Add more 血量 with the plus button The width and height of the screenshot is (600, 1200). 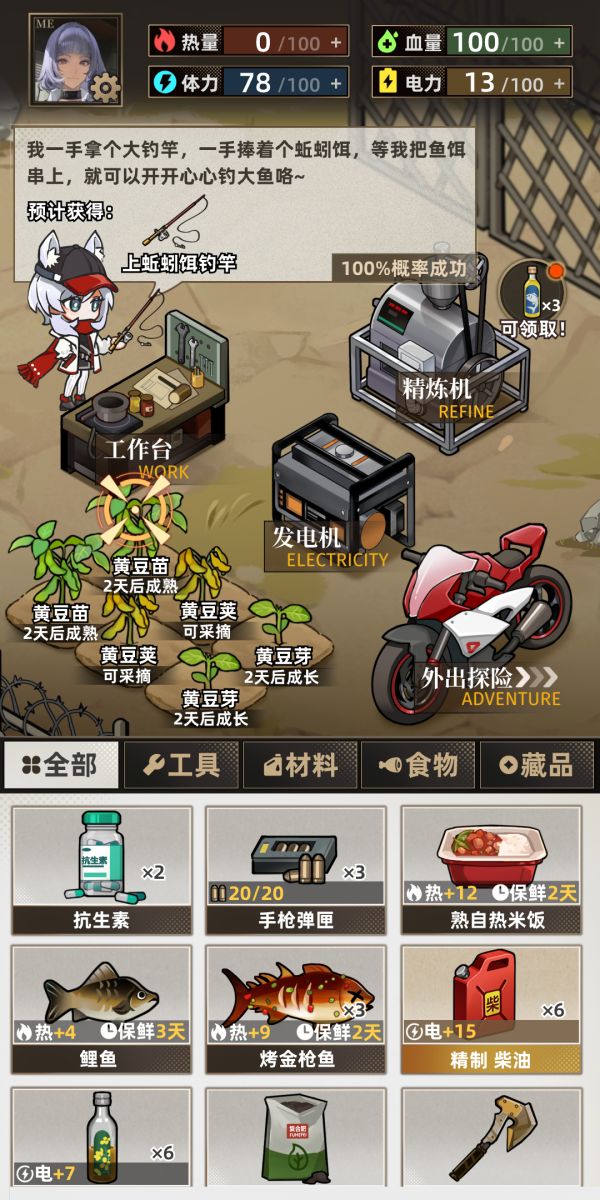tap(560, 42)
